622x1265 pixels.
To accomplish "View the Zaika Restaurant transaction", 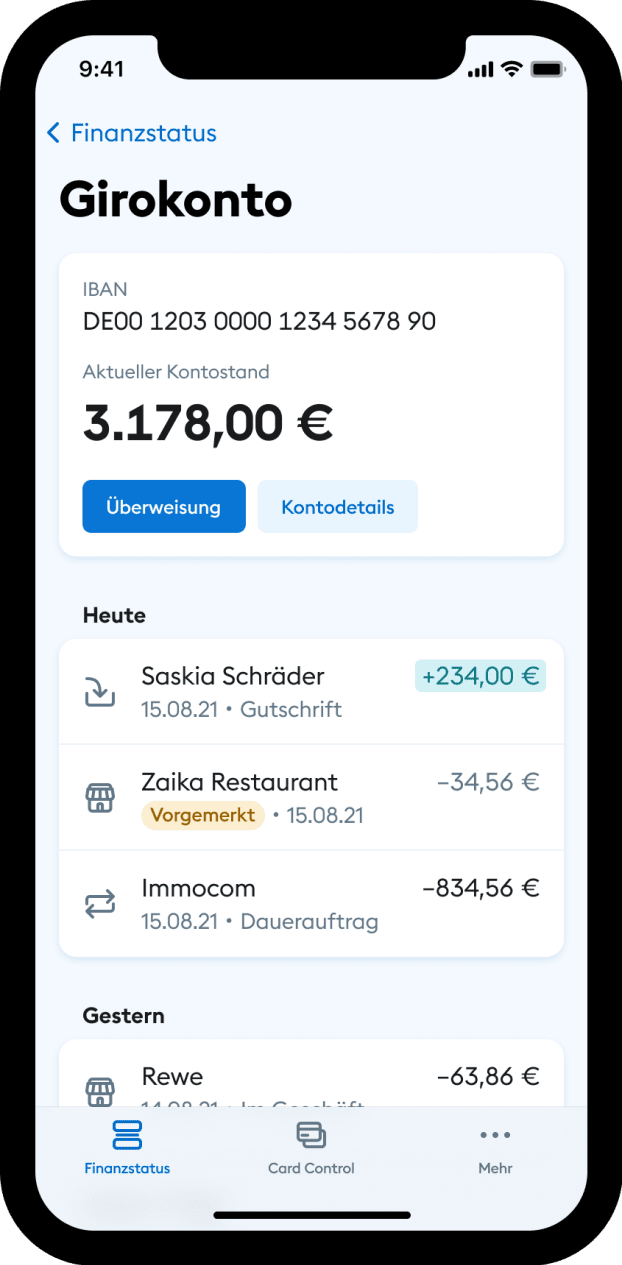I will 311,798.
